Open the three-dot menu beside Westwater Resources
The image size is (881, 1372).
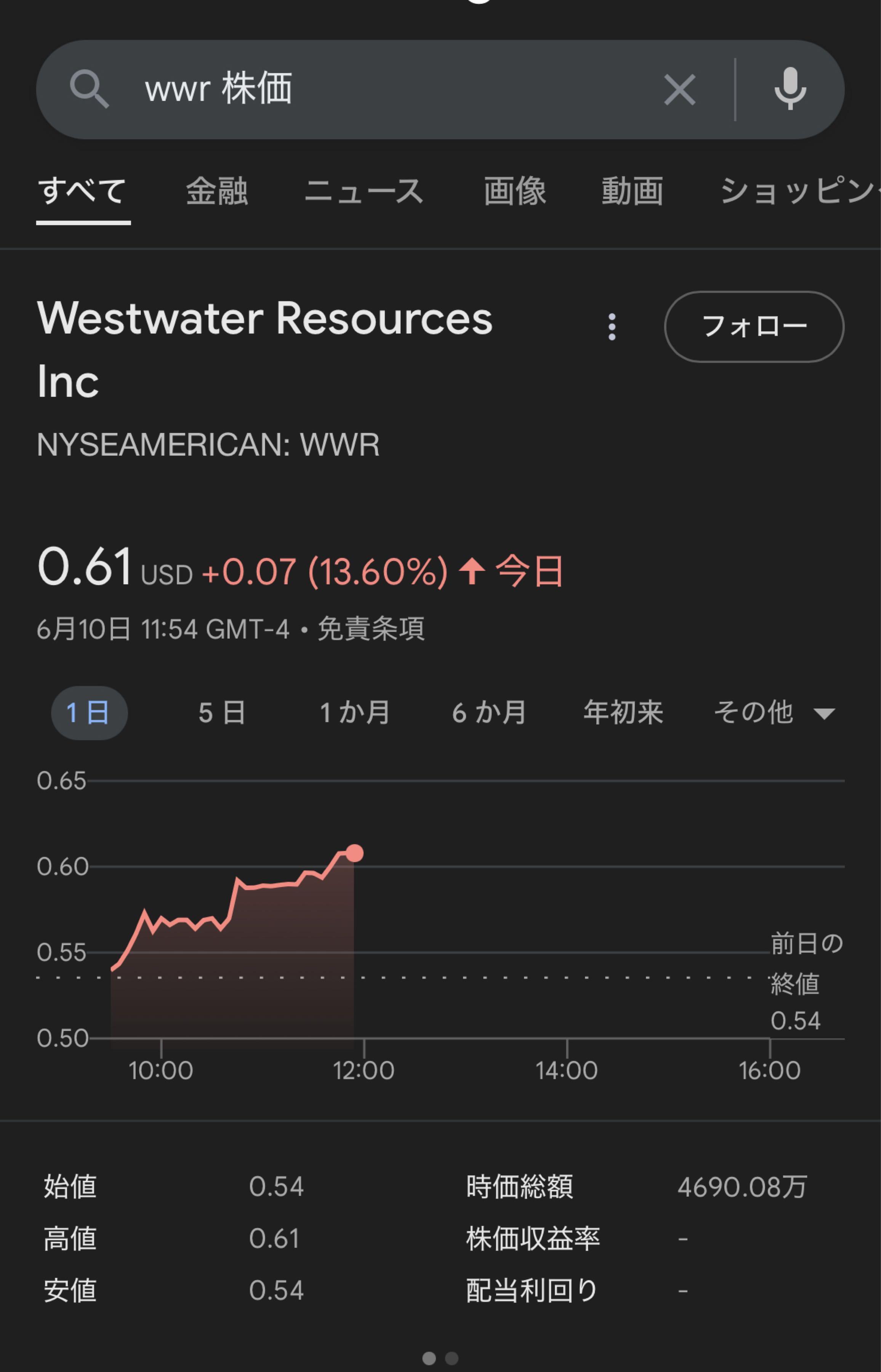click(x=612, y=327)
